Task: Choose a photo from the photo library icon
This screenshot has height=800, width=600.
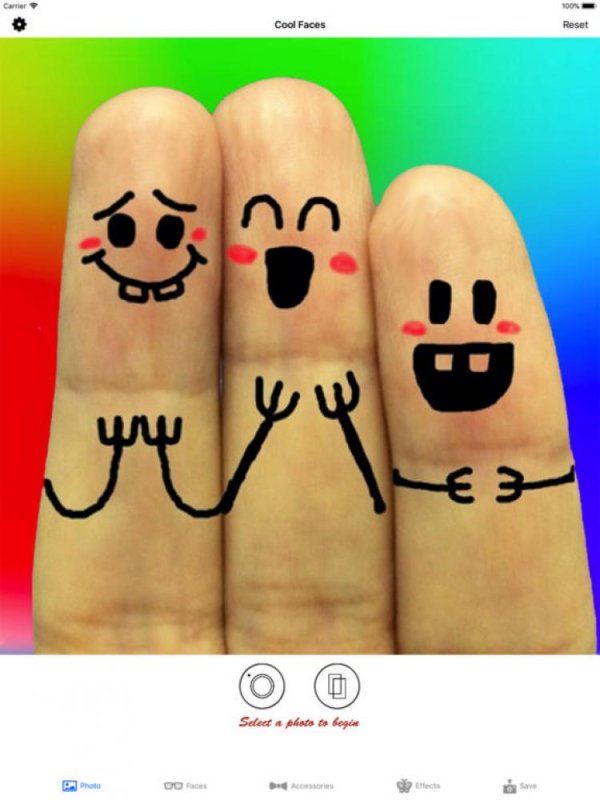Action: tap(337, 686)
